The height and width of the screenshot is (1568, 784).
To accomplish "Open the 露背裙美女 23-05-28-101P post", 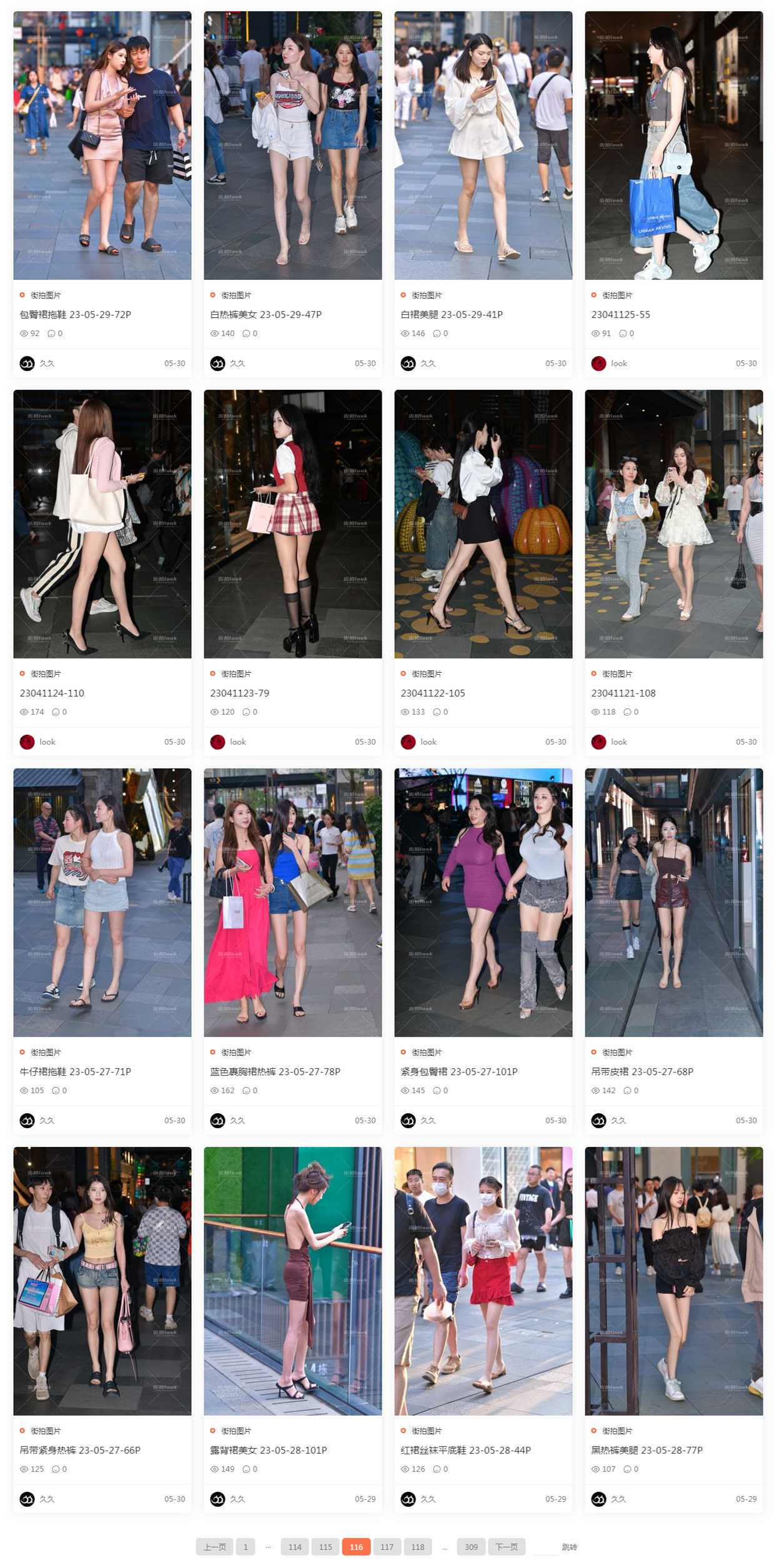I will [x=269, y=1450].
